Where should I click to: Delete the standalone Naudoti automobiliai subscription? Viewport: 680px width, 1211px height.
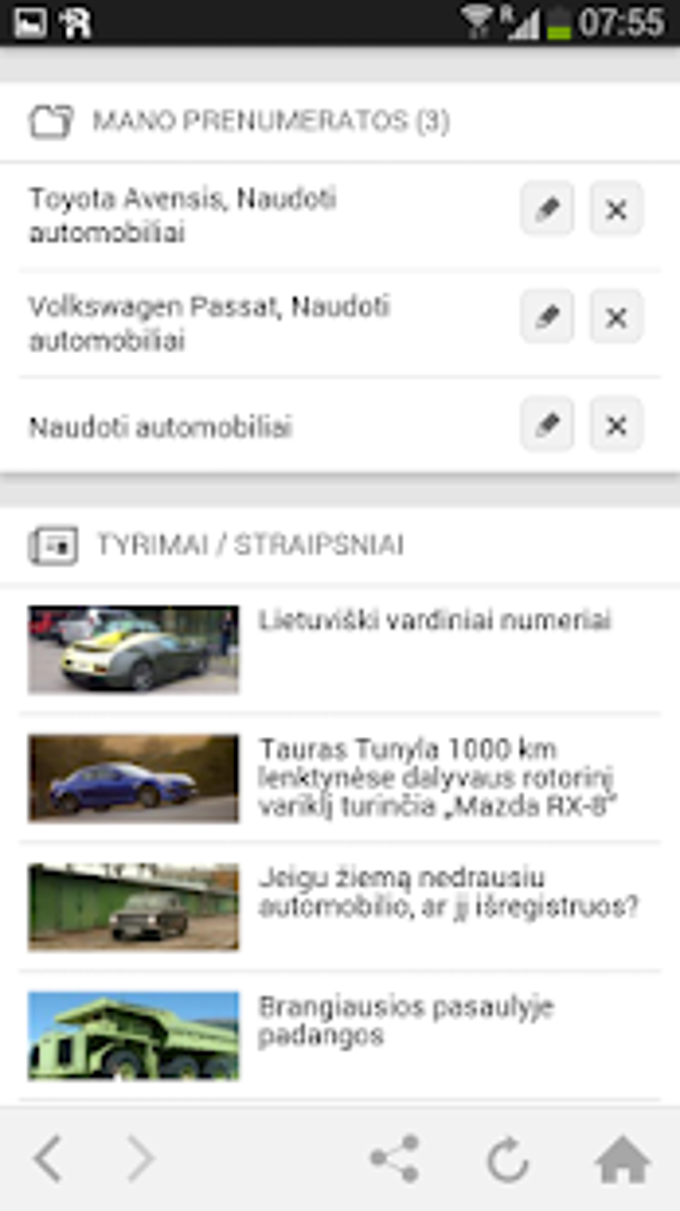click(616, 425)
